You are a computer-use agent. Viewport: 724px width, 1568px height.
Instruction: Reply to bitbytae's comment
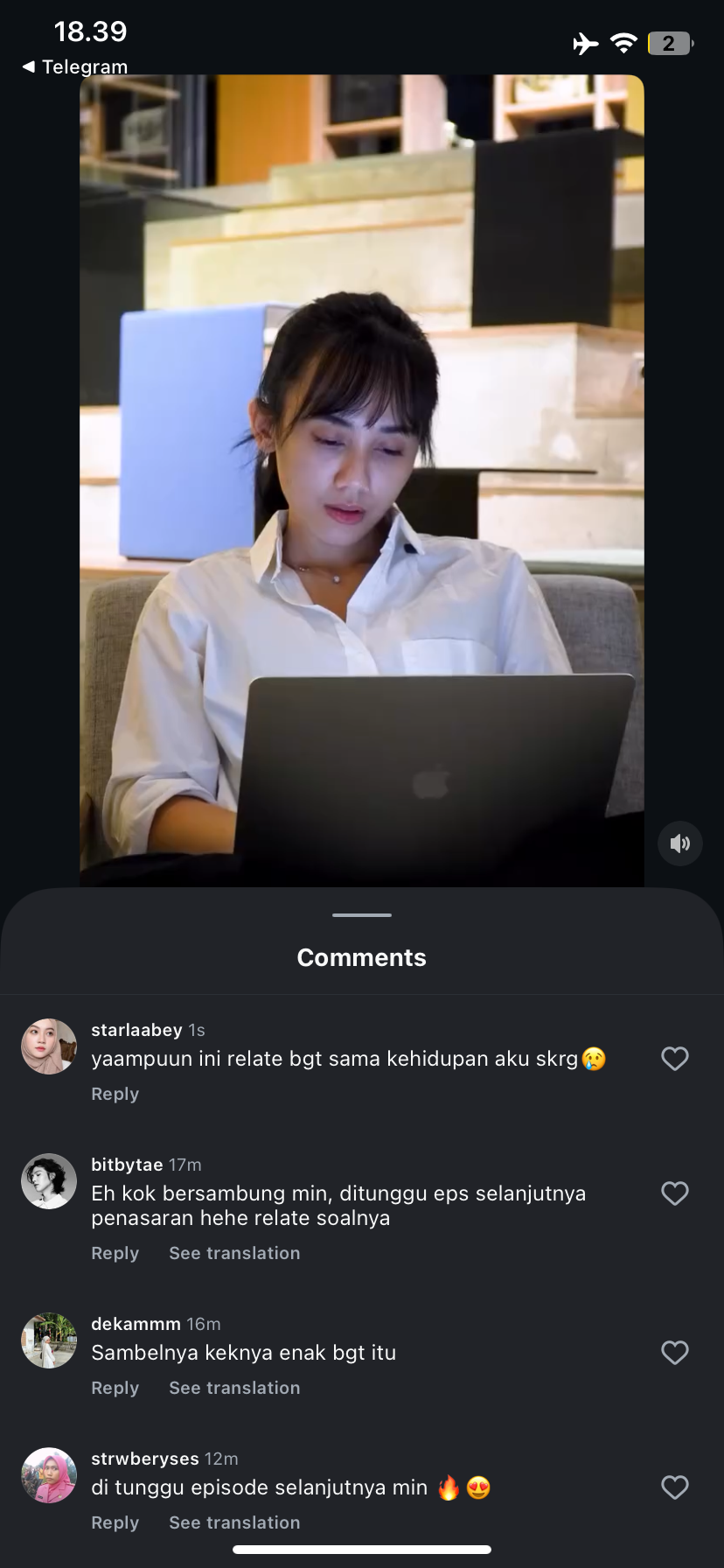coord(115,1253)
